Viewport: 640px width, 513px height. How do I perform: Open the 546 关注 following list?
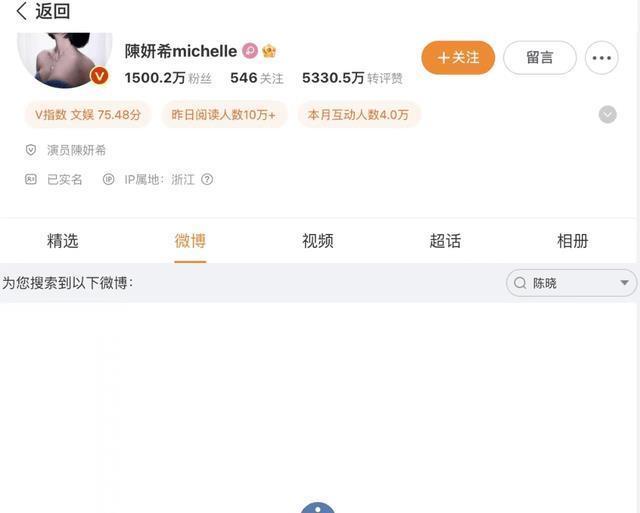click(x=256, y=78)
